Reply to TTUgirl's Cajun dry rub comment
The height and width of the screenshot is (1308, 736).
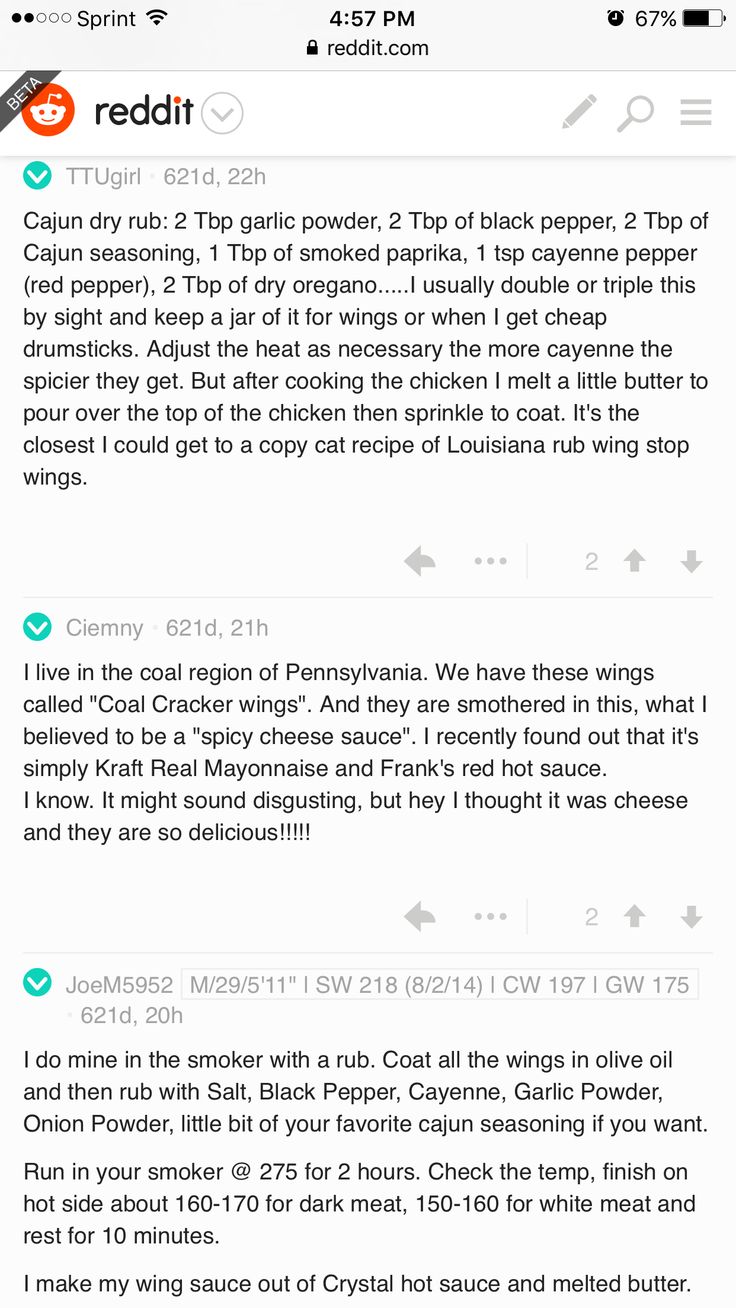[x=420, y=561]
